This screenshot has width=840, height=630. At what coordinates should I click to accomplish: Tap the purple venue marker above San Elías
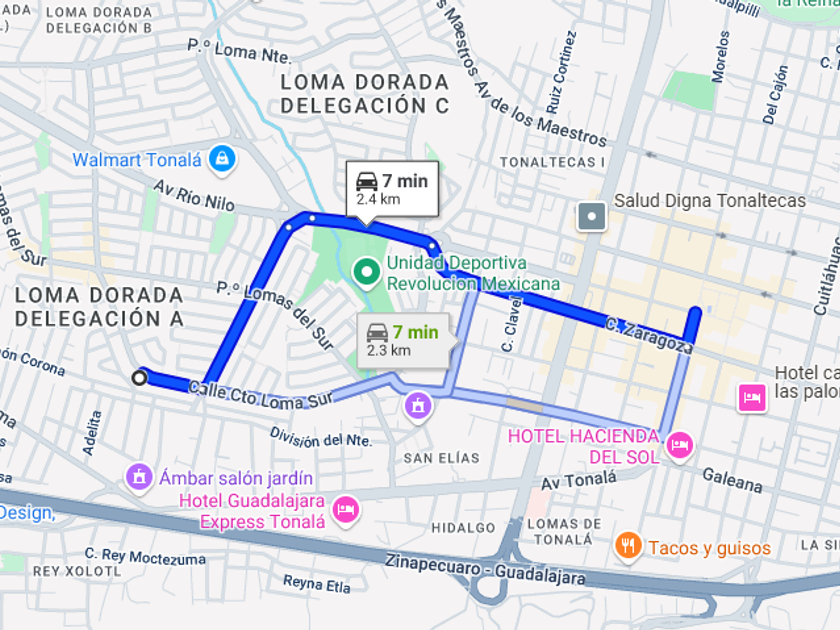coord(417,406)
